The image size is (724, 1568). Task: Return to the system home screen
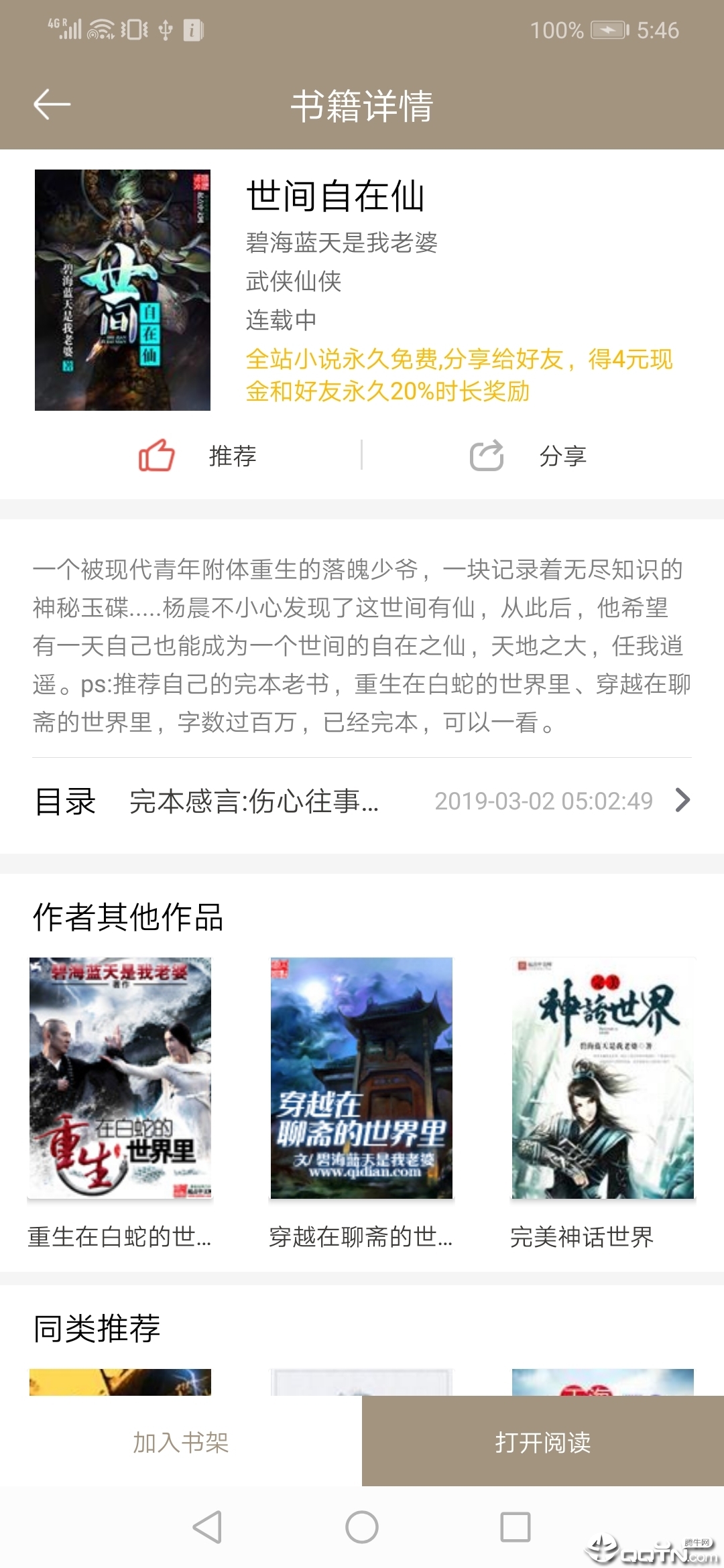362,1528
